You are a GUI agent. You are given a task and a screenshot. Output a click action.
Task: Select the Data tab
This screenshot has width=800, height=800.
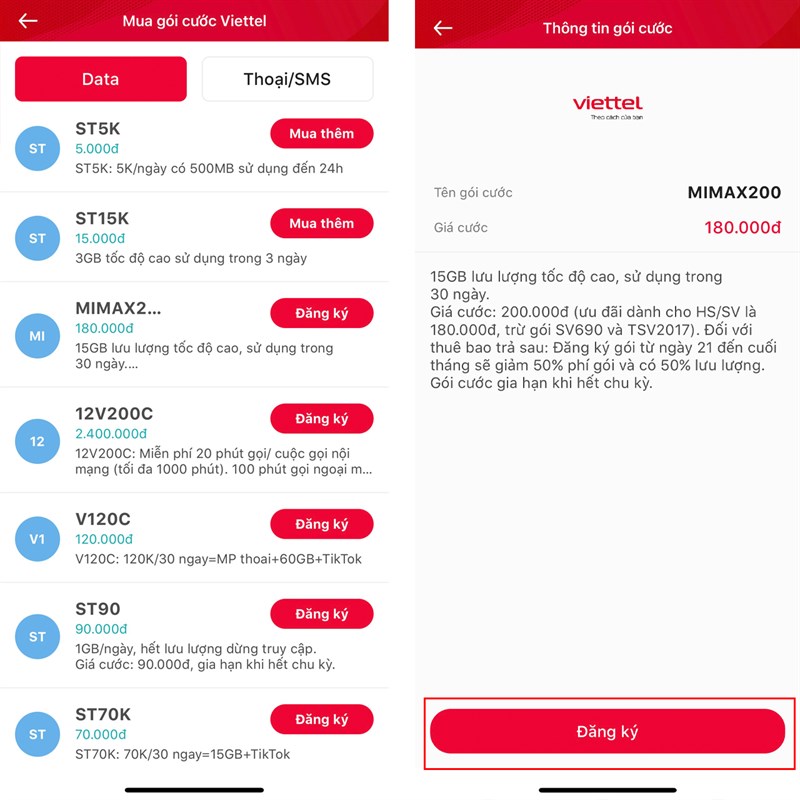pos(100,79)
